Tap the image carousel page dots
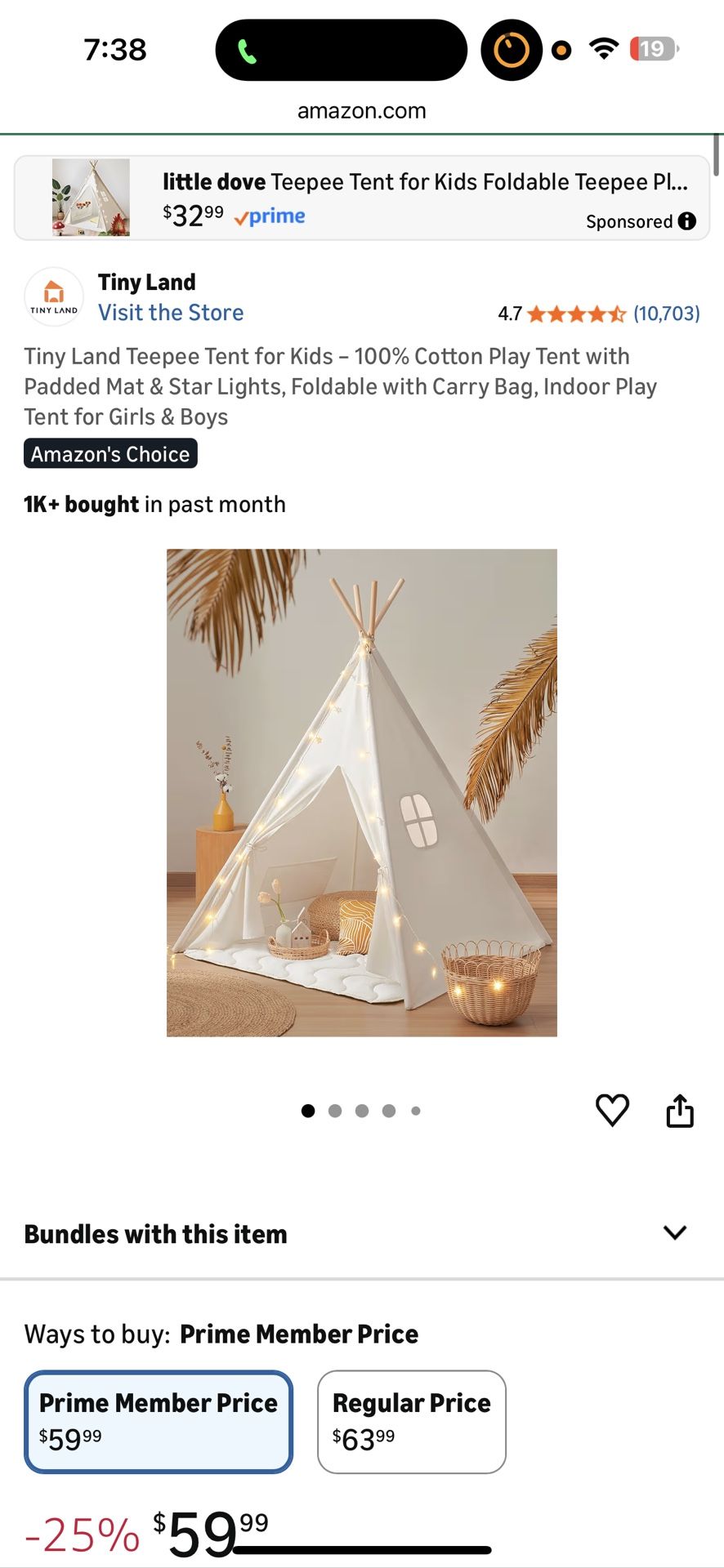724x1568 pixels. [361, 1111]
